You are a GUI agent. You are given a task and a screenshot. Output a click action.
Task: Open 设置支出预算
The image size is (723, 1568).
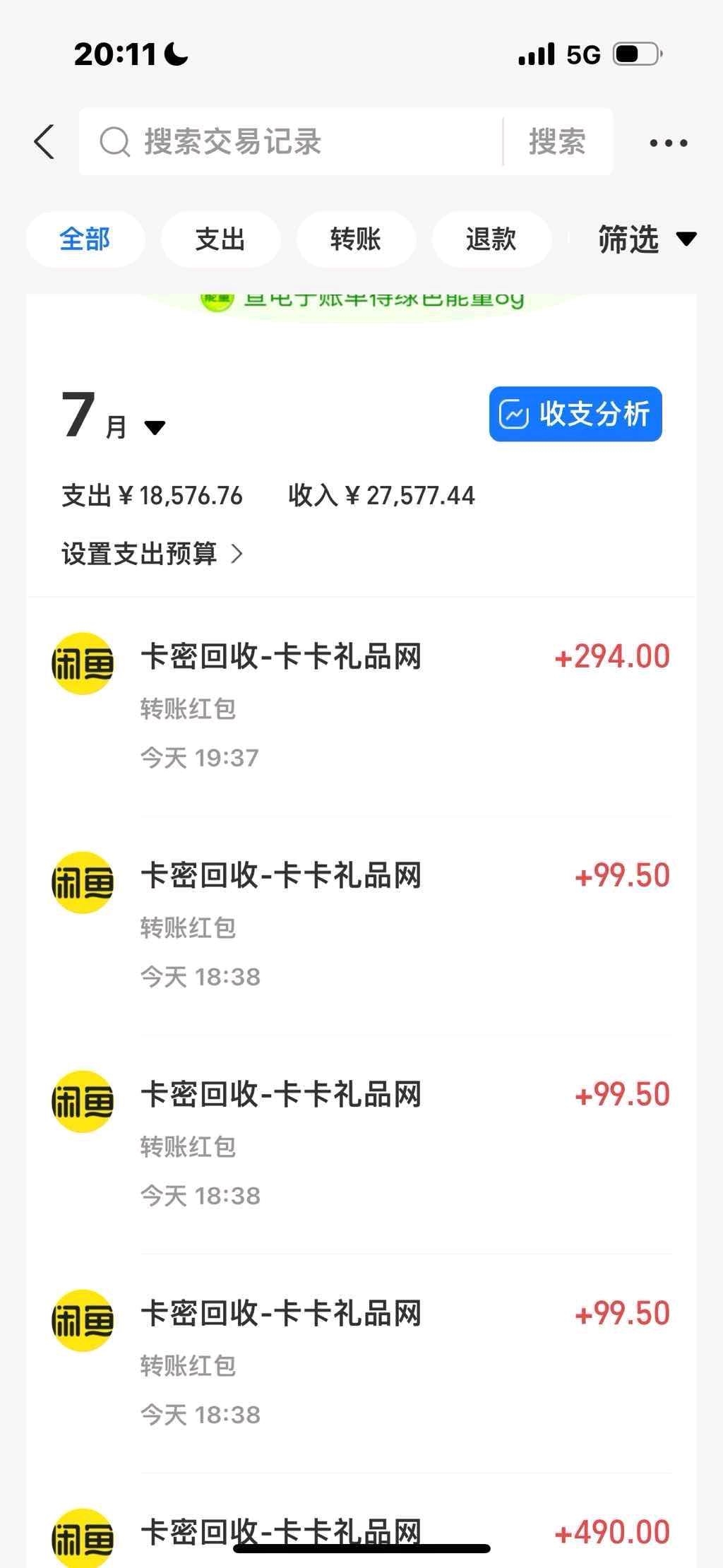152,554
